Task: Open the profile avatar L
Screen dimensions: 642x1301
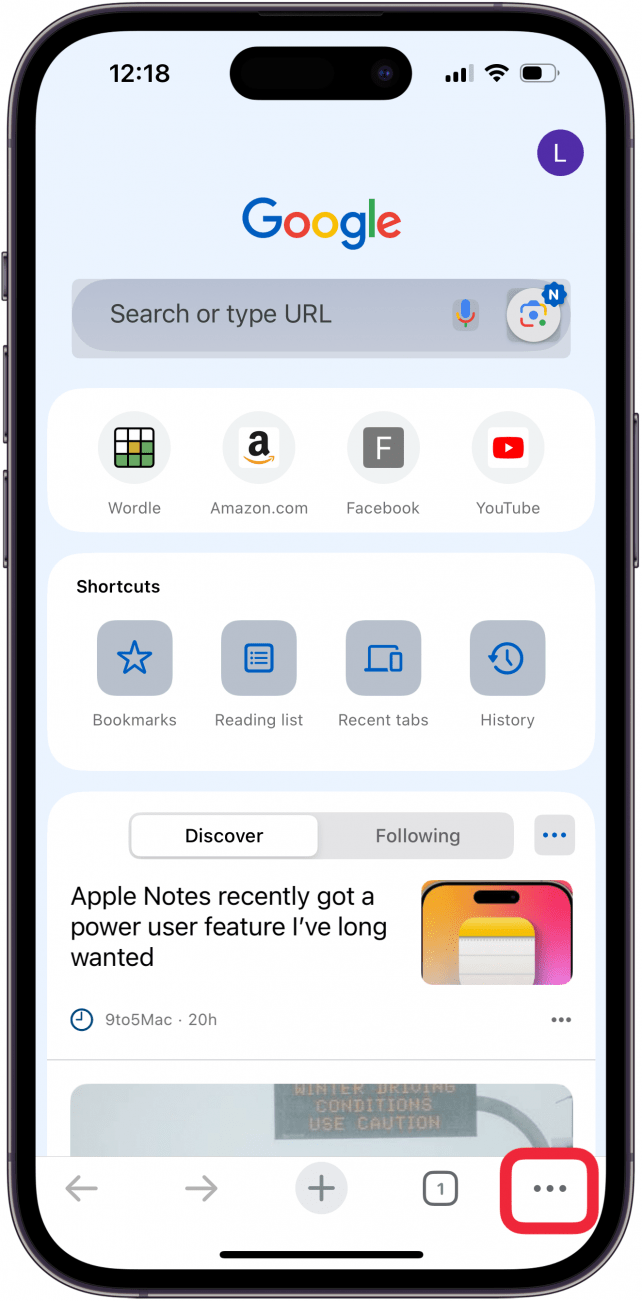Action: coord(560,153)
